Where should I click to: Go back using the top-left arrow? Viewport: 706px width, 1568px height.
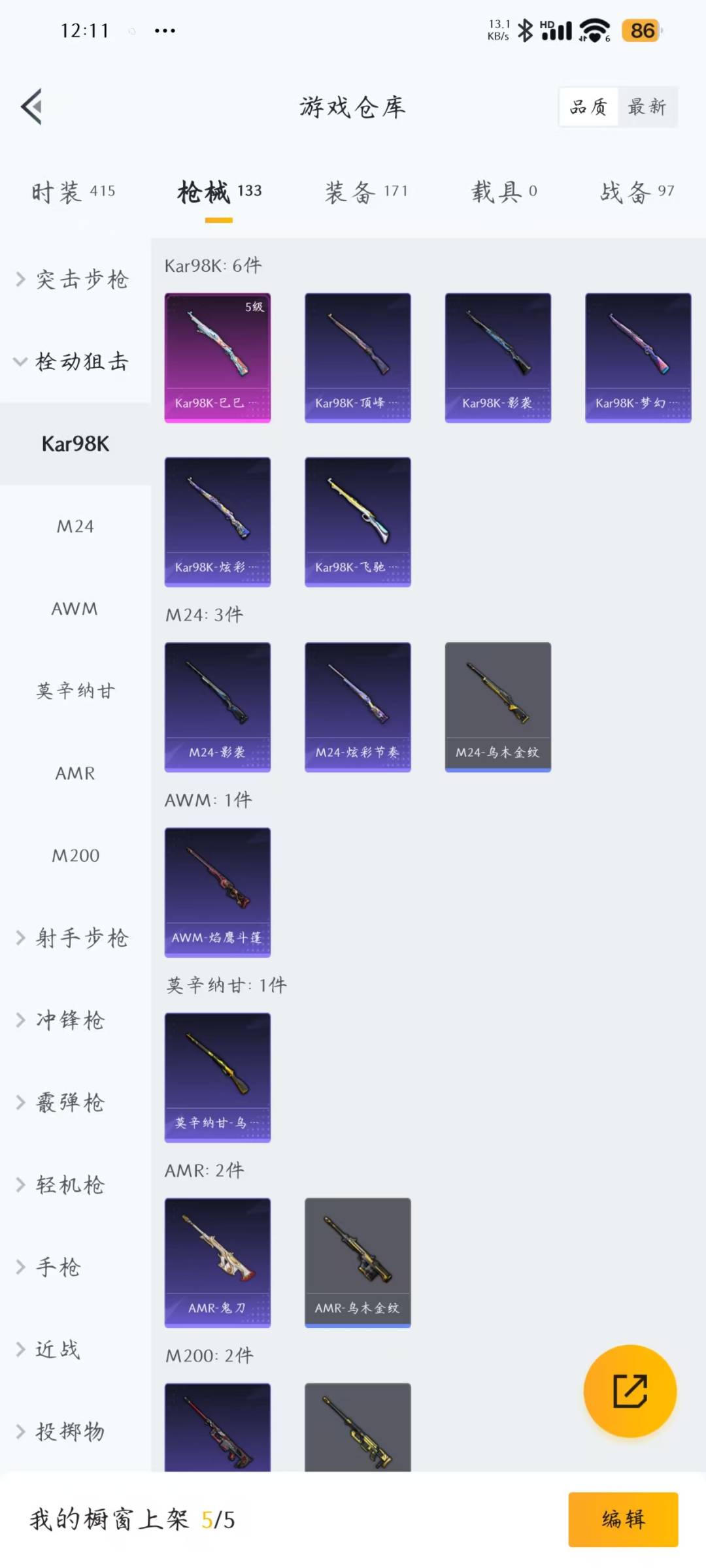[x=31, y=106]
